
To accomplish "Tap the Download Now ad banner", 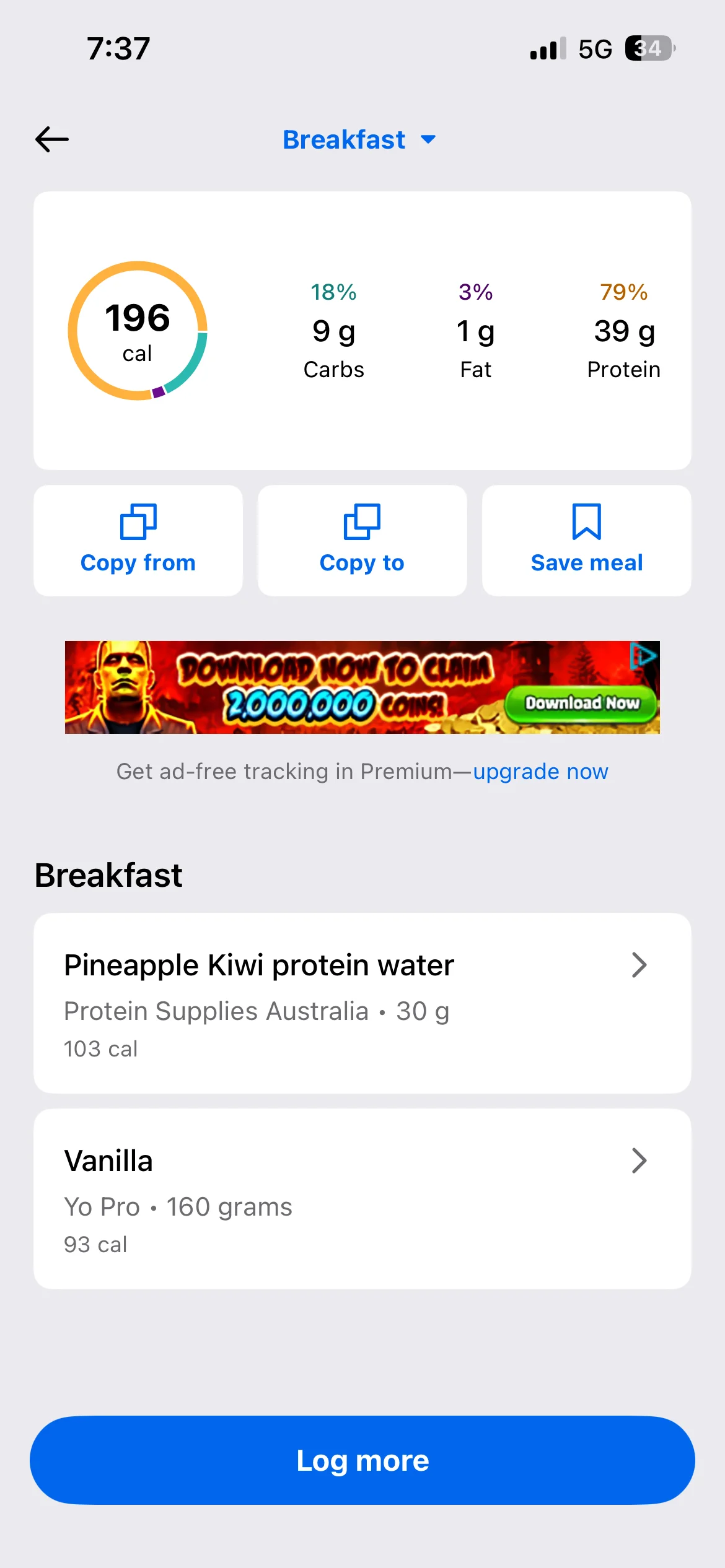I will [x=581, y=703].
